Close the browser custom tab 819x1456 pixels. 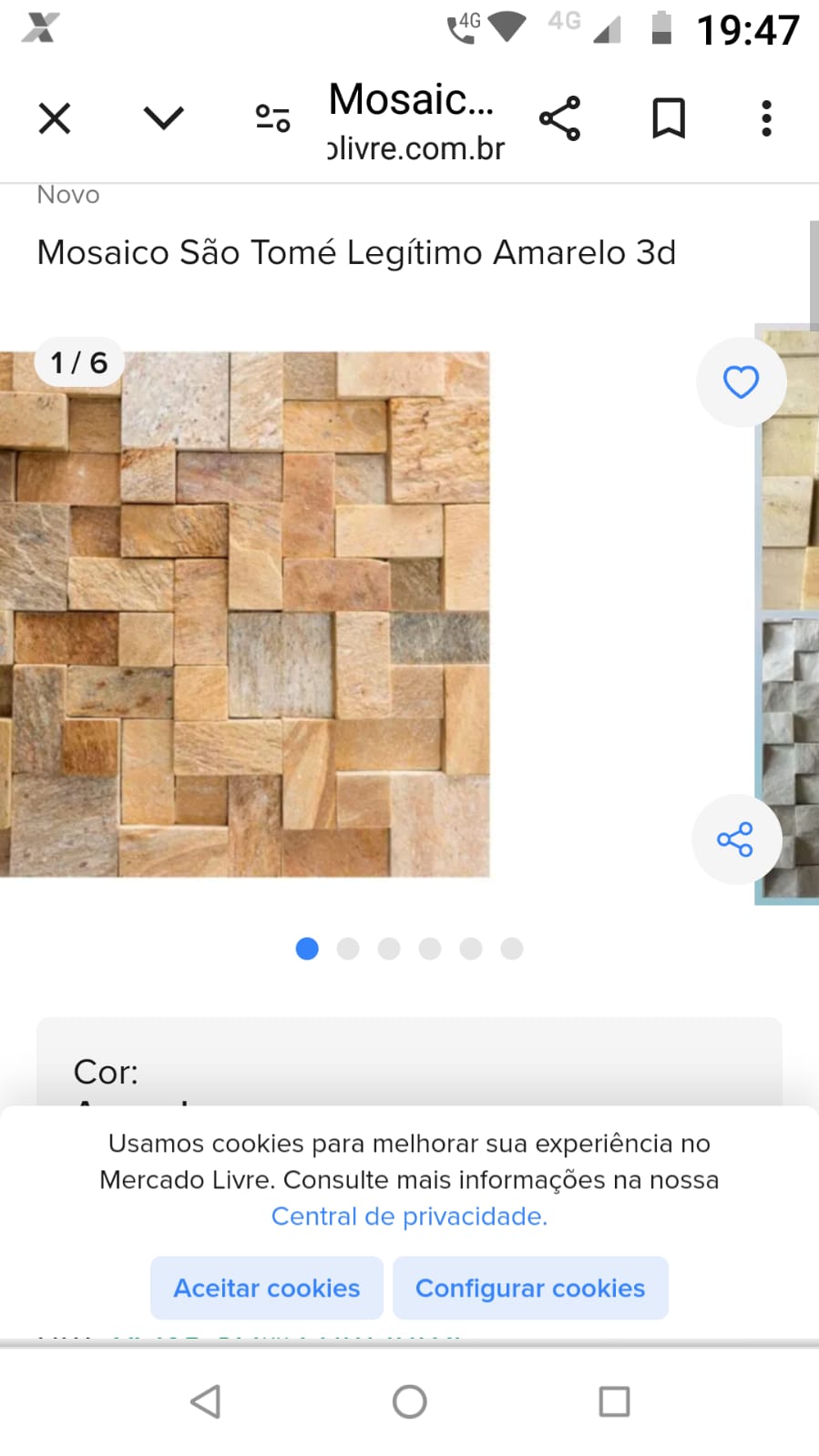pos(55,118)
